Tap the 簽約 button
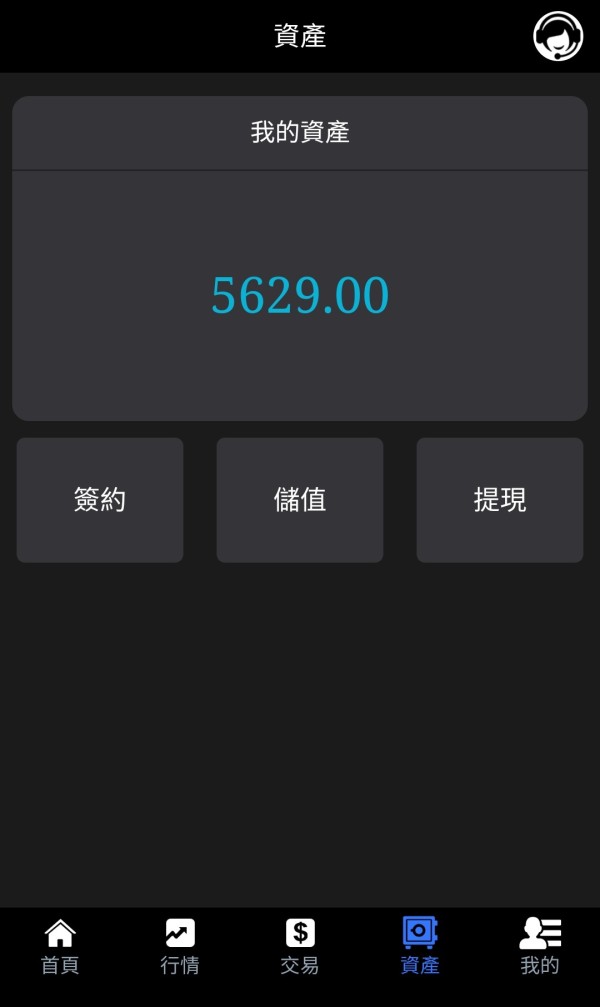The image size is (600, 1007). pyautogui.click(x=100, y=500)
